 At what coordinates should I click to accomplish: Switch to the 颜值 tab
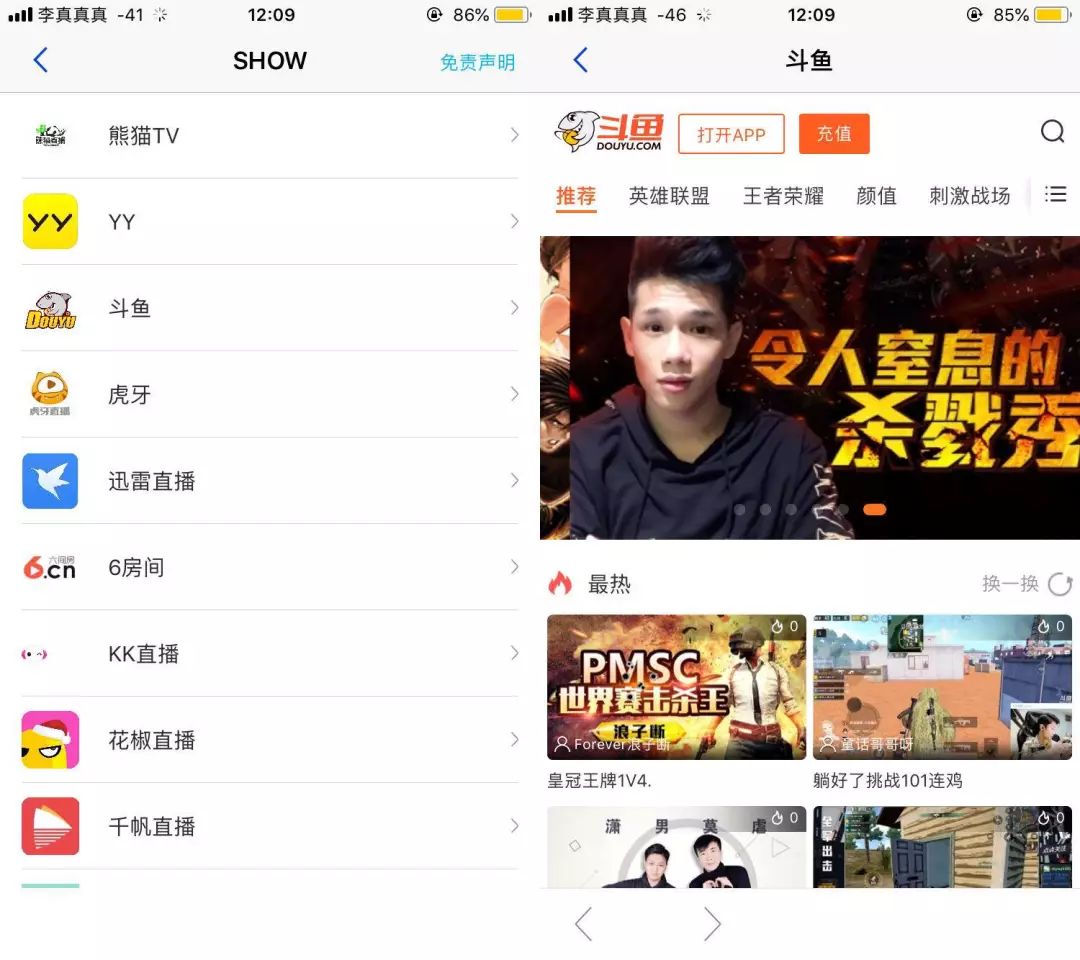click(876, 196)
